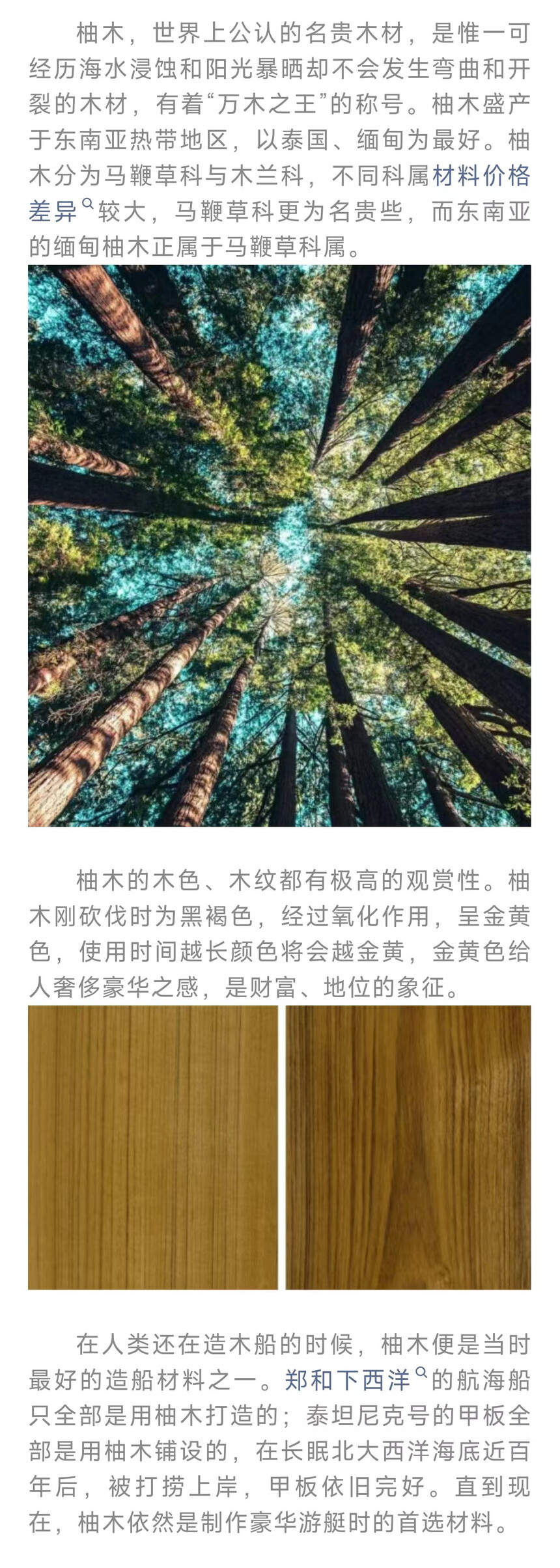Viewport: 560px width, 1568px height.
Task: Open the 材料价格差异 search link
Action: pyautogui.click(x=481, y=176)
